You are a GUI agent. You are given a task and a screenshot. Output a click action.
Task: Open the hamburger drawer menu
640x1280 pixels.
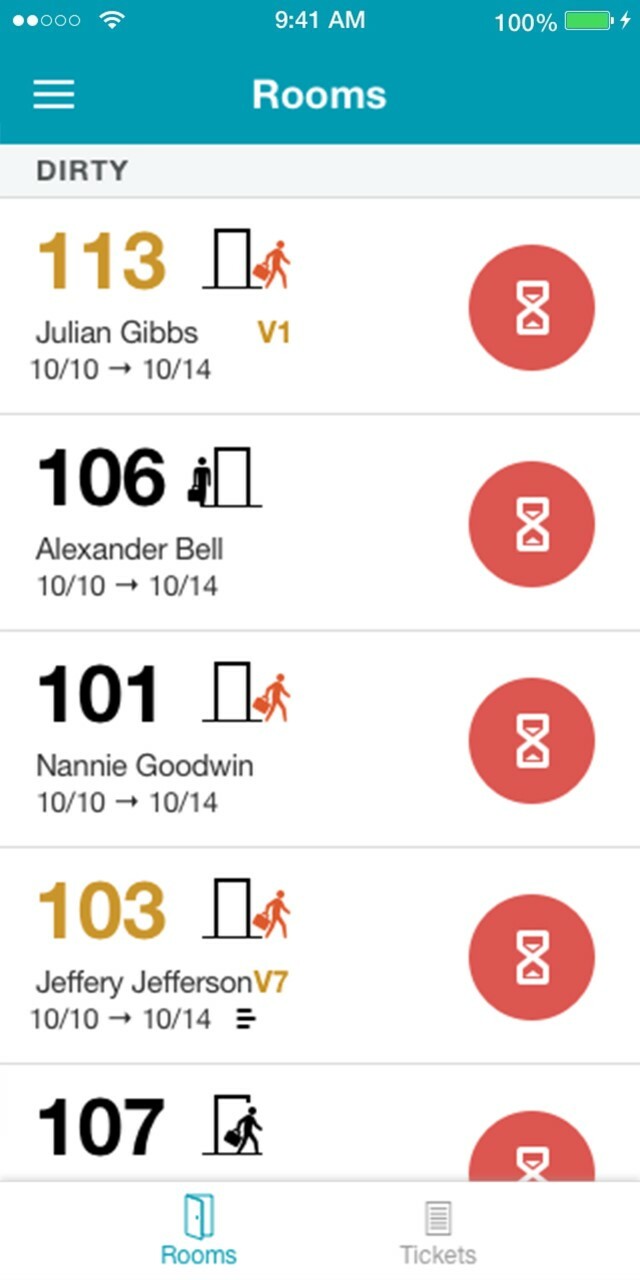pyautogui.click(x=54, y=95)
